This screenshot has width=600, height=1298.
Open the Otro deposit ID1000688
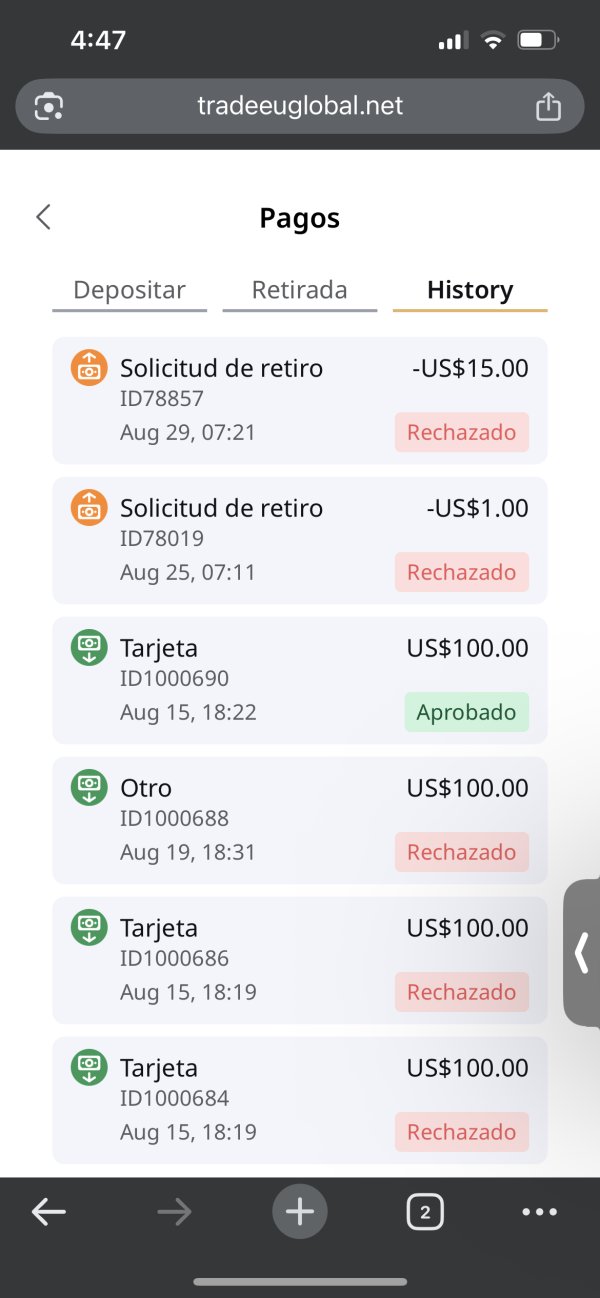click(300, 820)
